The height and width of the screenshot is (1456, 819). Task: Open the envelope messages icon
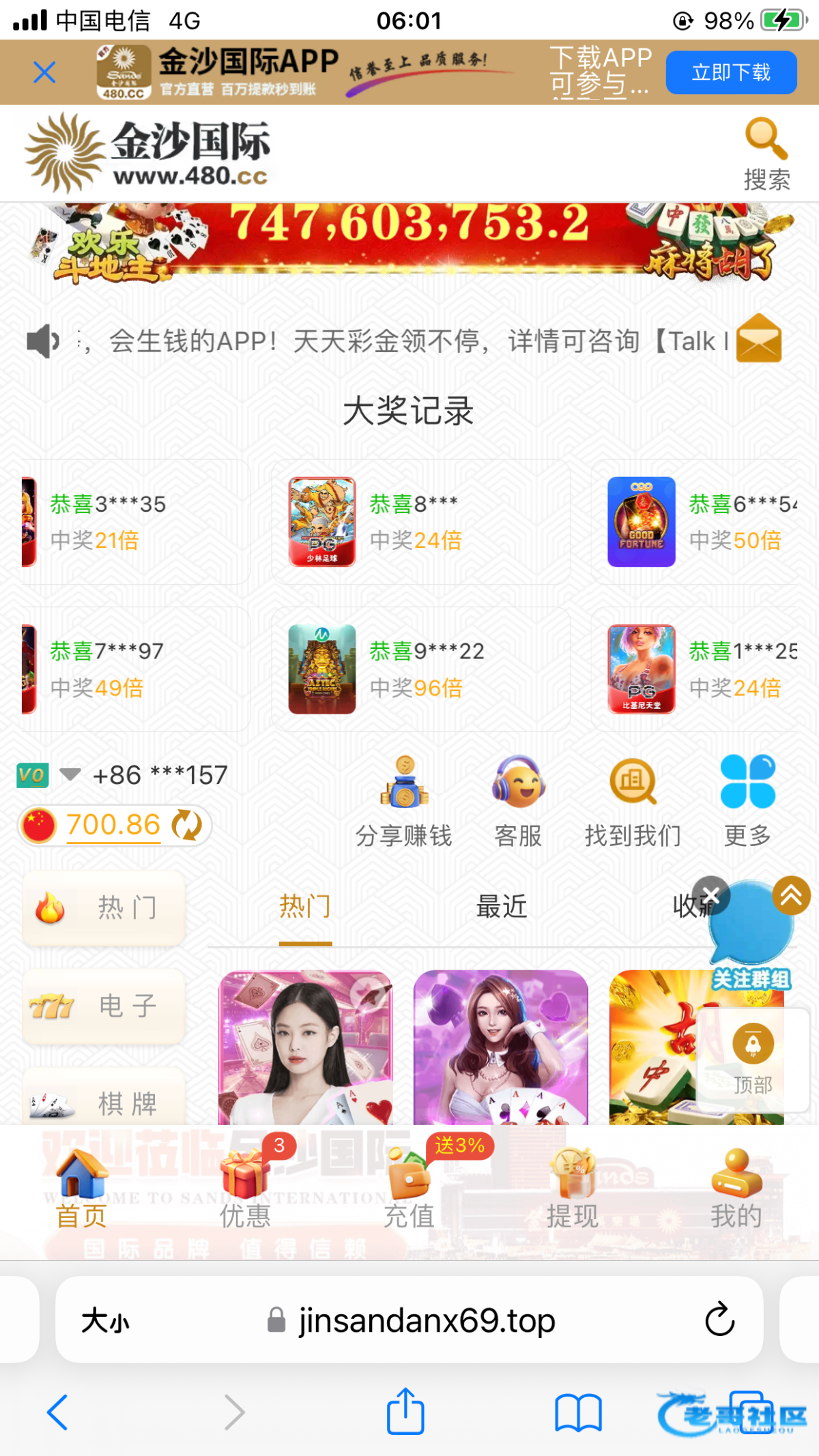click(x=758, y=338)
